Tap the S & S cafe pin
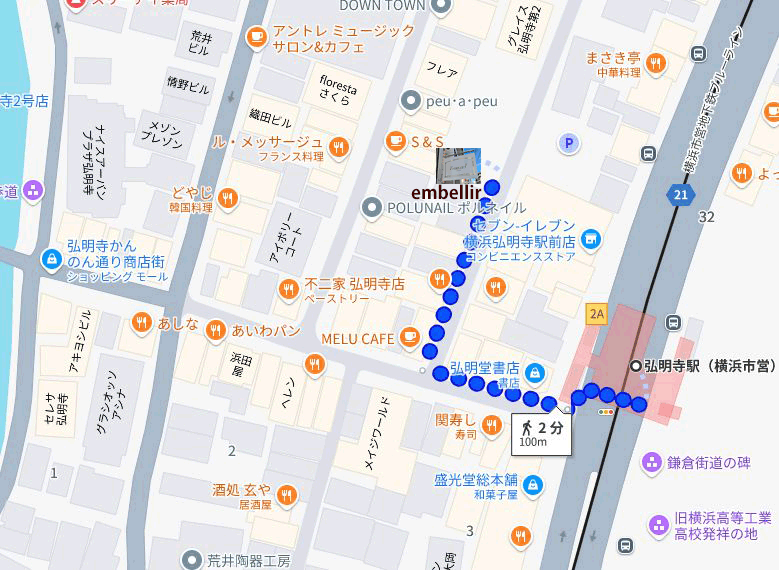 397,141
